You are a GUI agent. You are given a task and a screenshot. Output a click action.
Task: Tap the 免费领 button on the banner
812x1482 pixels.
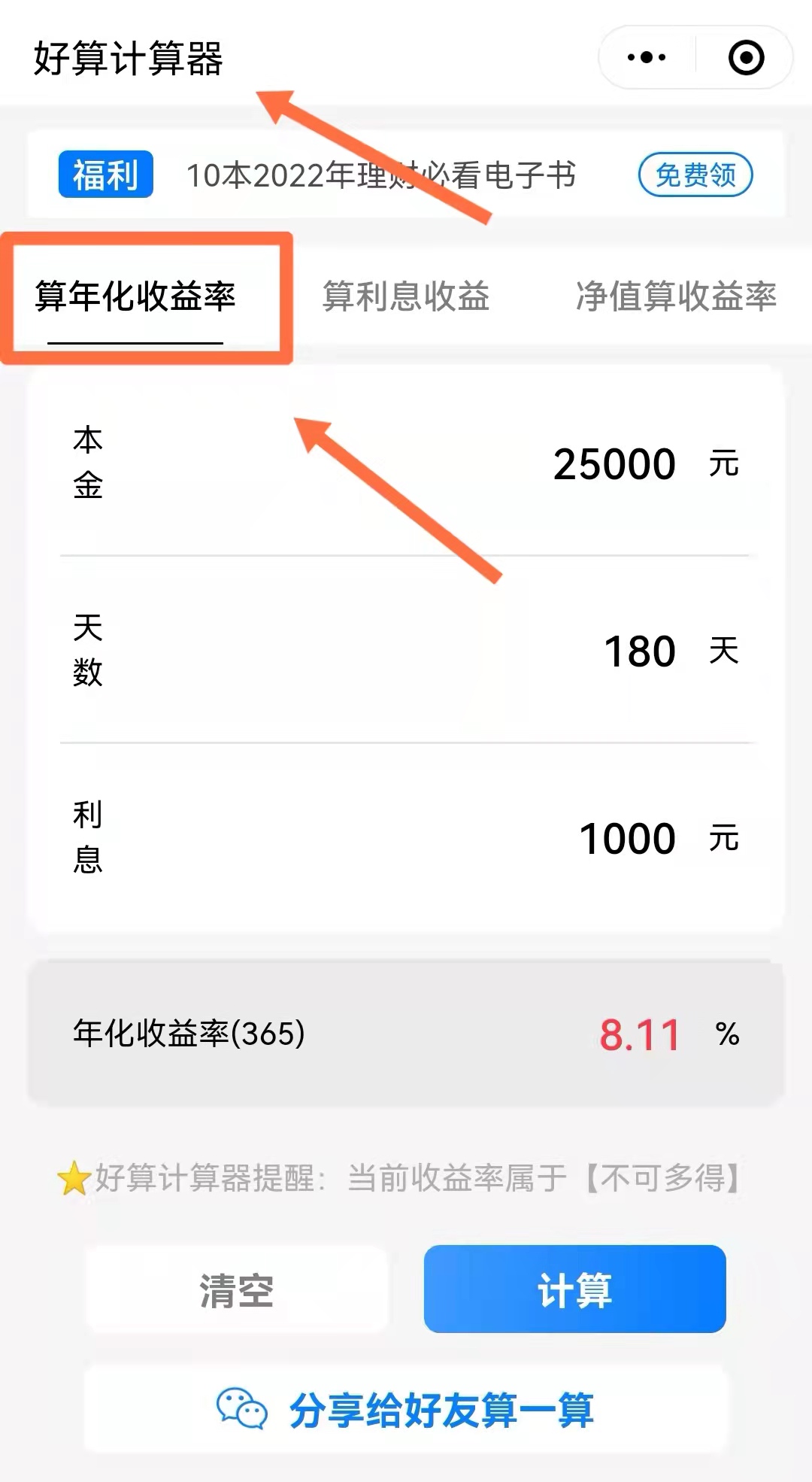tap(695, 175)
